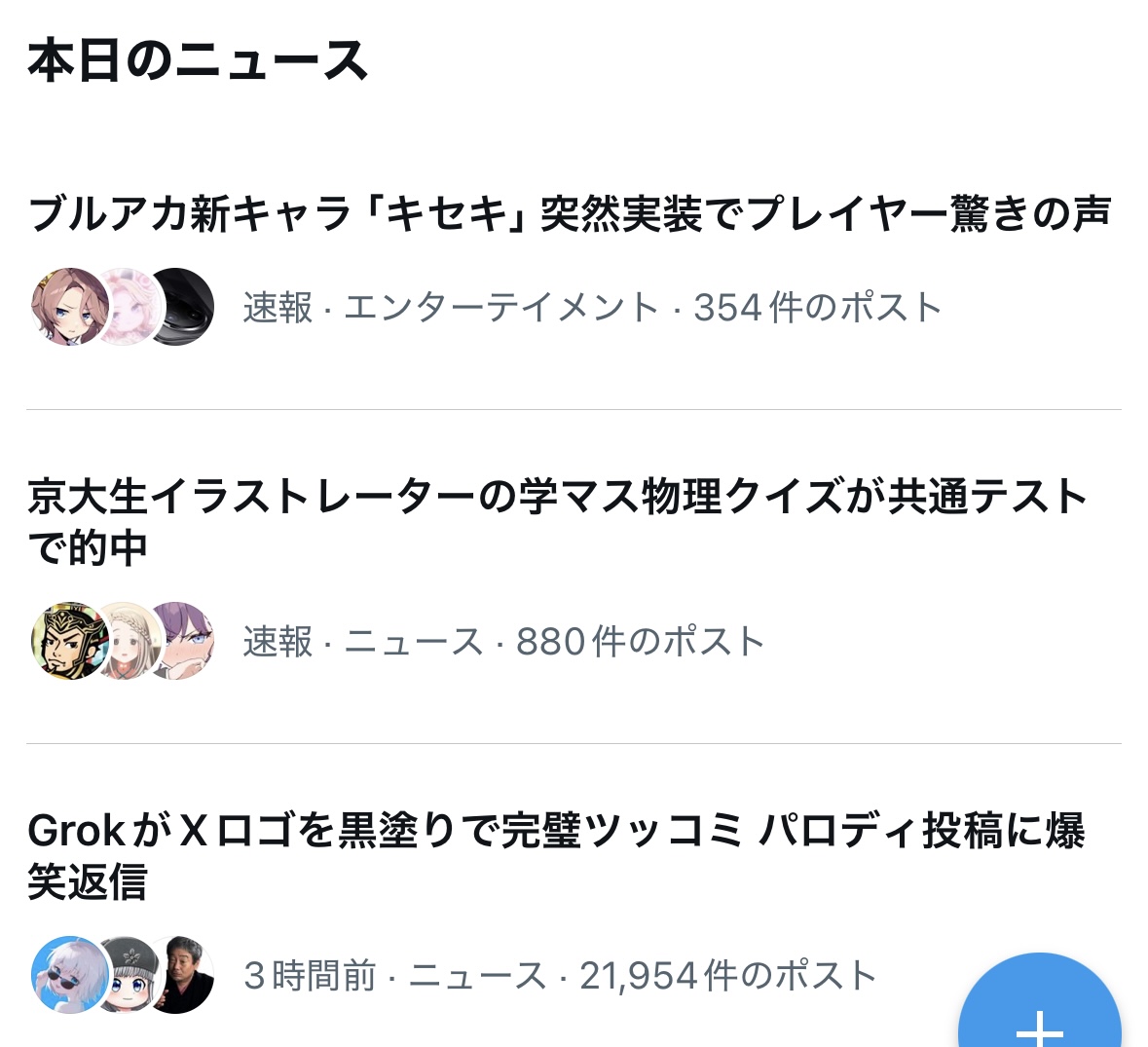The height and width of the screenshot is (1047, 1148).
Task: Open the ブルアカ新キャラ「キセキ」 news story
Action: click(x=570, y=214)
